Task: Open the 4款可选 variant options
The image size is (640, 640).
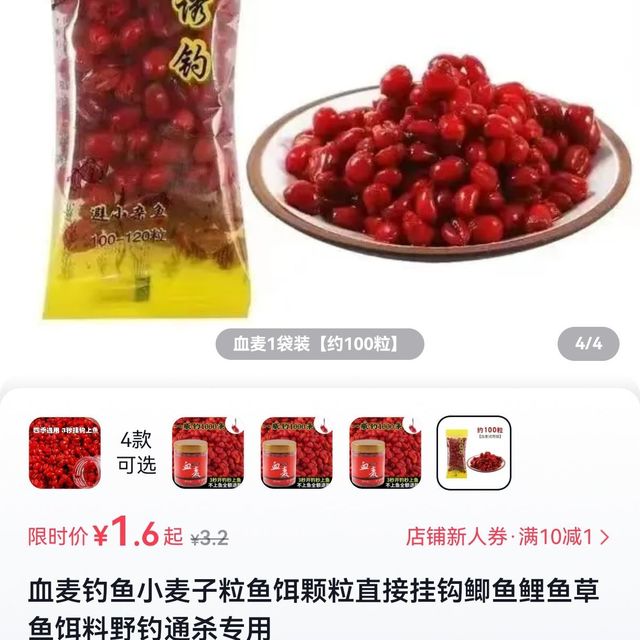Action: click(x=137, y=453)
